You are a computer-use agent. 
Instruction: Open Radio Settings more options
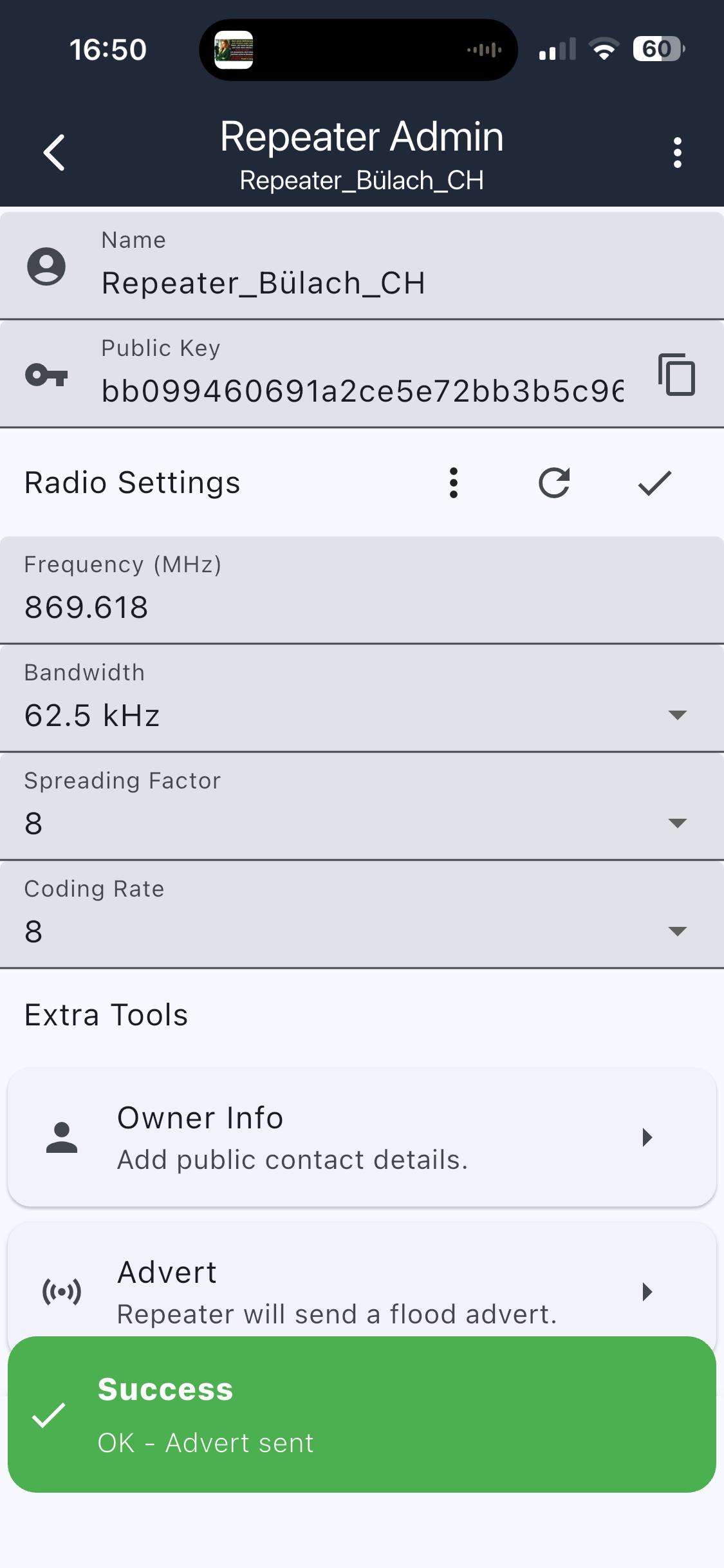(454, 483)
